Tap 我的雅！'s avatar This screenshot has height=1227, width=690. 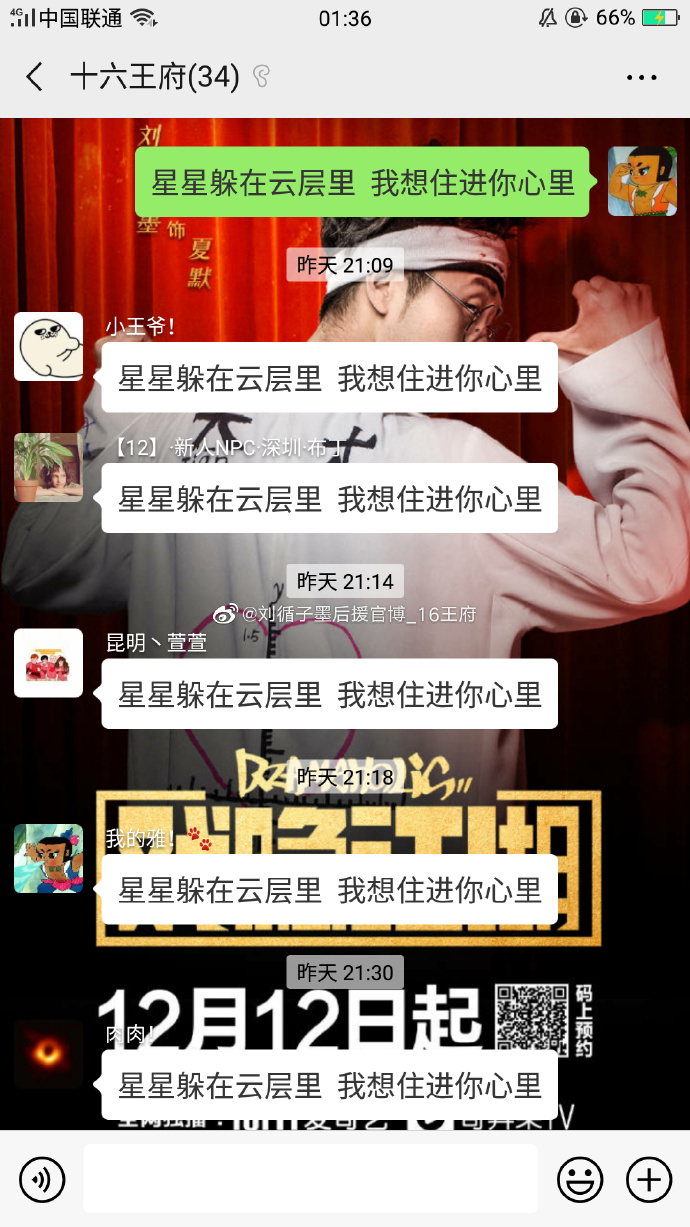pos(48,858)
